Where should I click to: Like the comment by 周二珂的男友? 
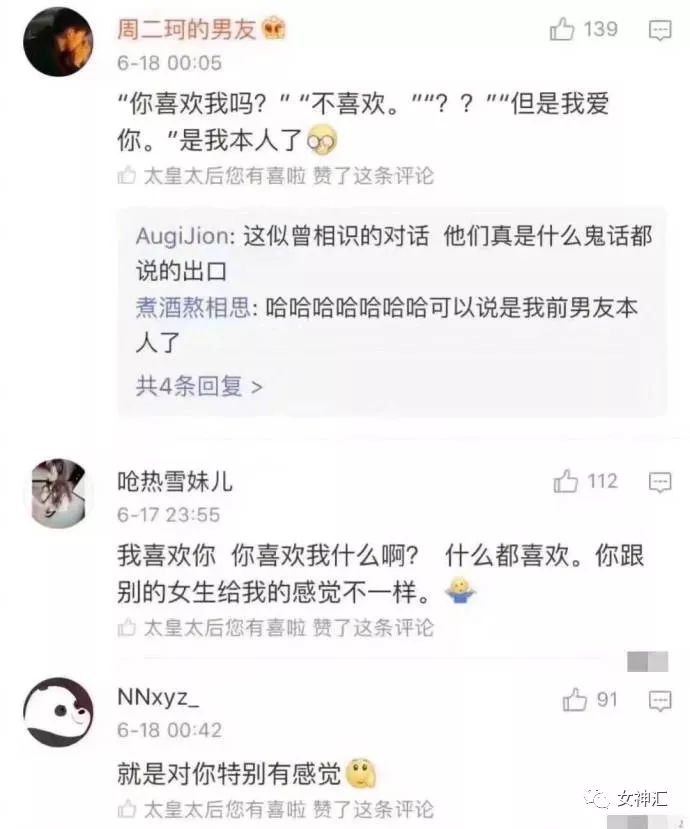(x=563, y=30)
